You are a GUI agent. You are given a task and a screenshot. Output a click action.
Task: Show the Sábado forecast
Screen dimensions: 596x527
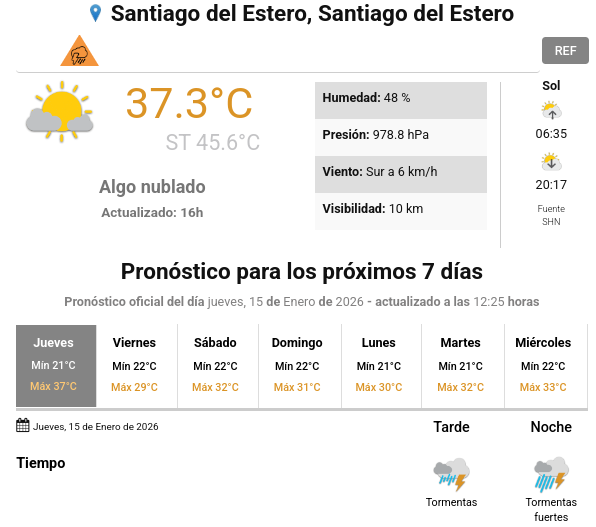[x=218, y=365]
